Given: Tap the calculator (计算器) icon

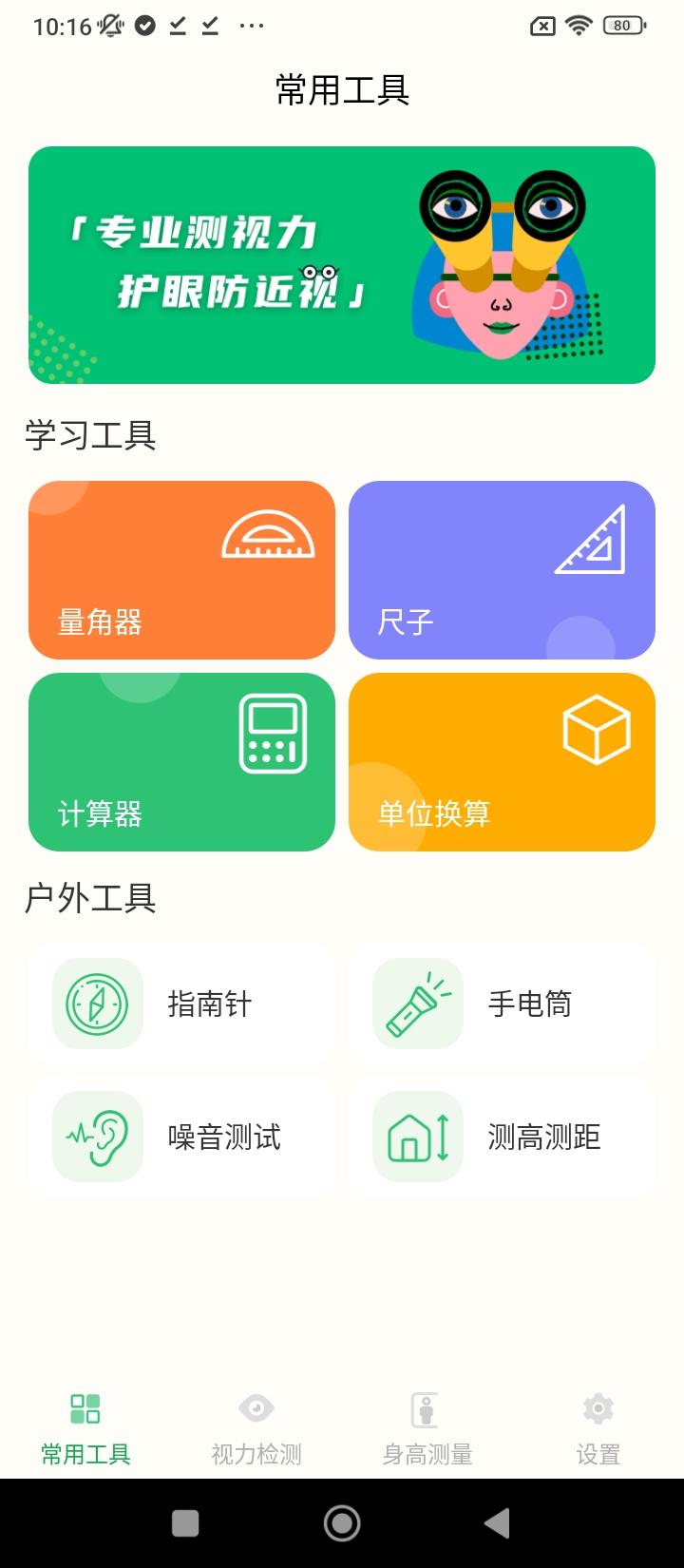Looking at the screenshot, I should tap(273, 732).
